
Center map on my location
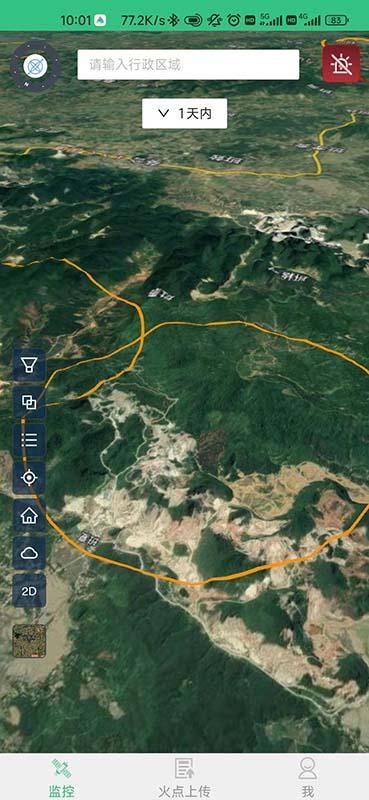(29, 478)
